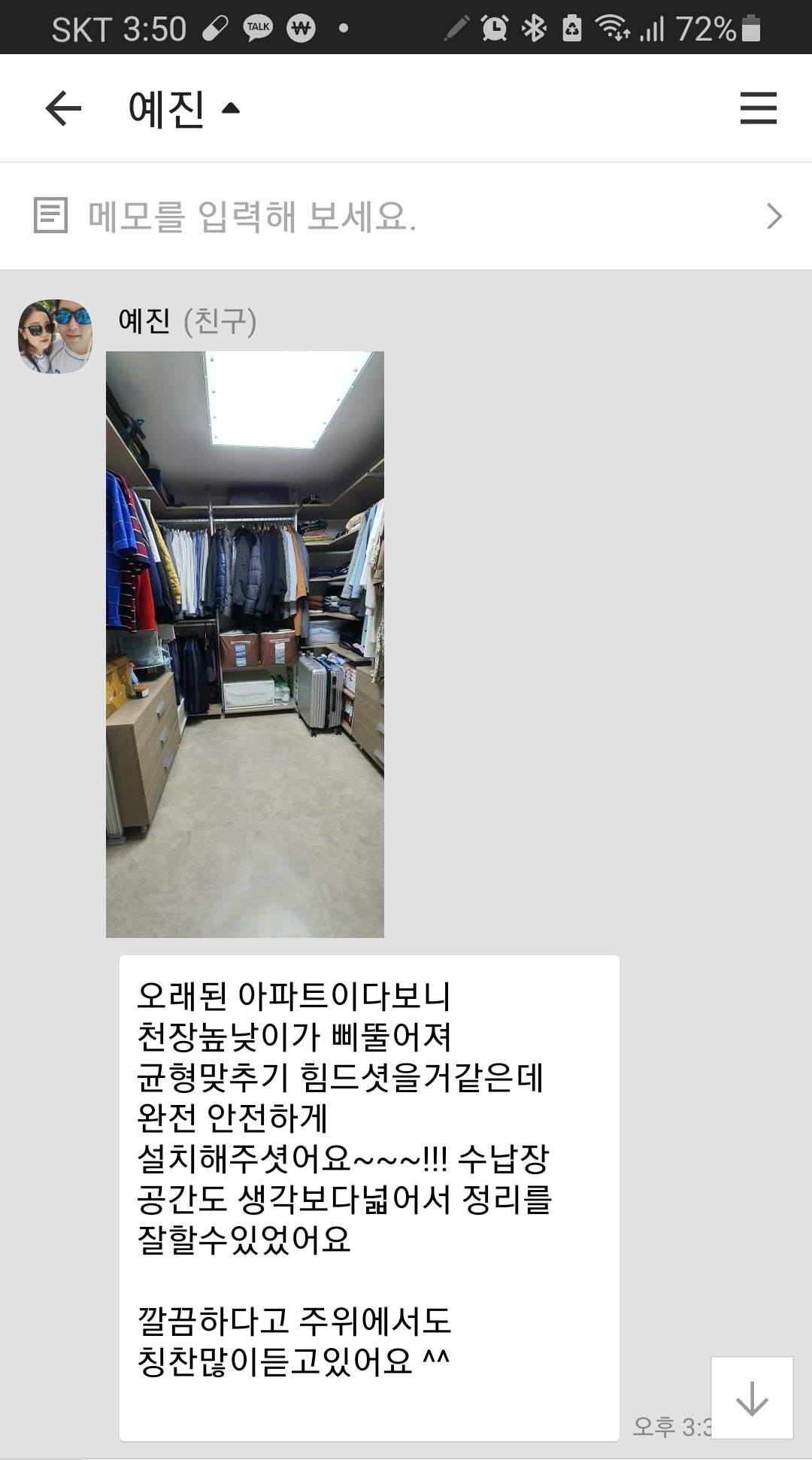Jump to latest message with down arrow

click(751, 1398)
